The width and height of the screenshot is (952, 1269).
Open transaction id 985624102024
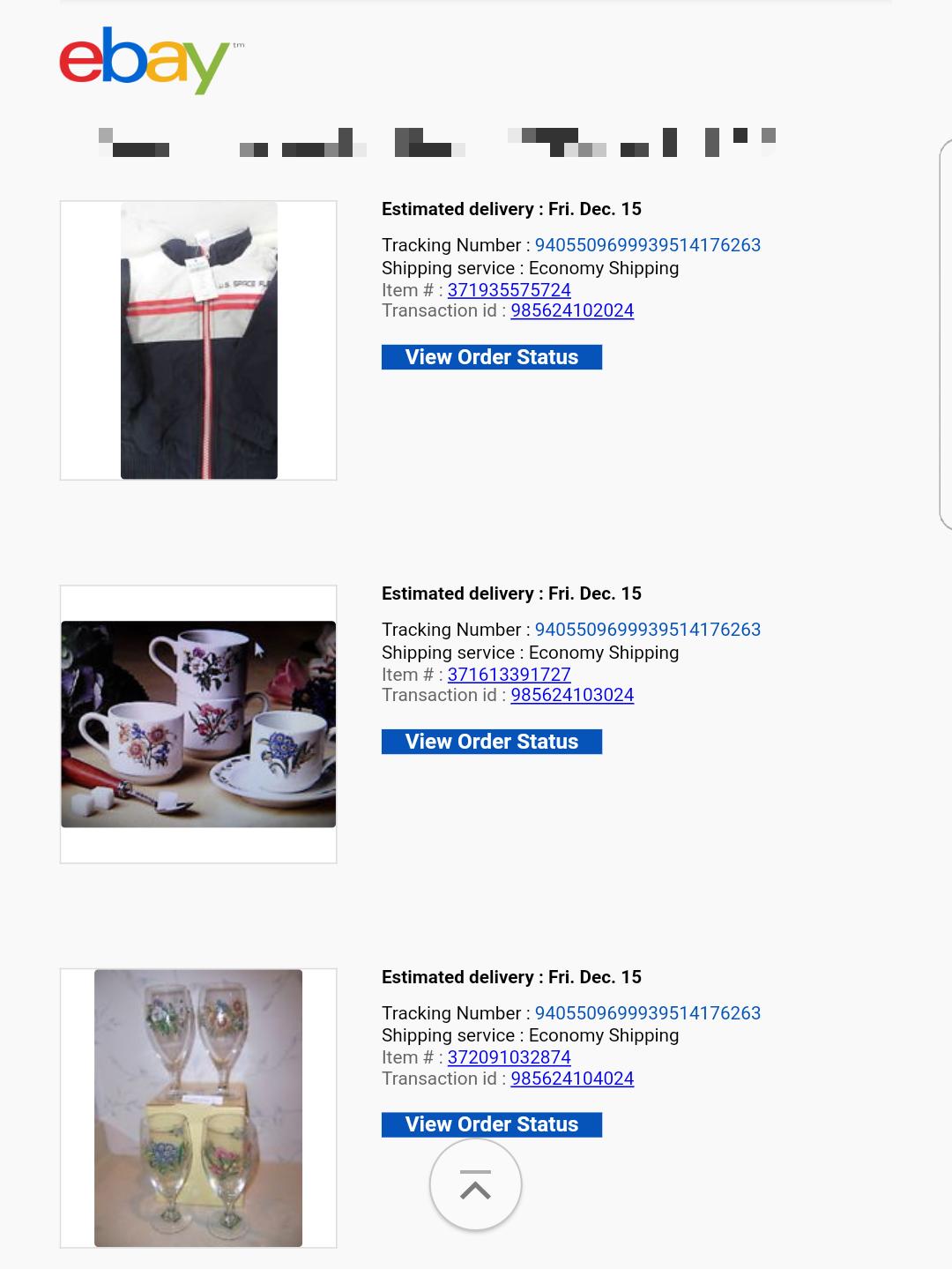pyautogui.click(x=572, y=310)
